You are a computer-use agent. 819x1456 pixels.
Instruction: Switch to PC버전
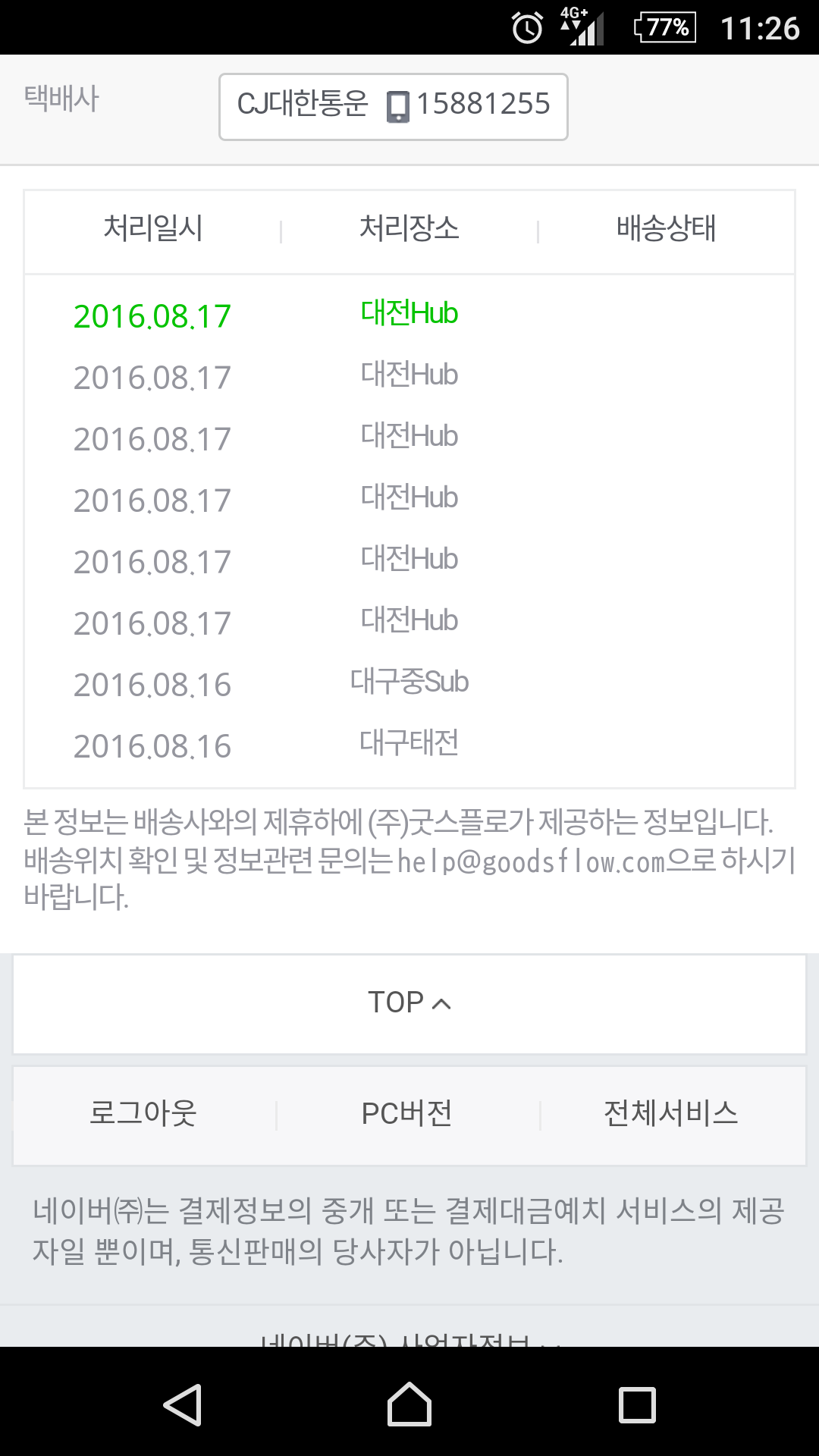coord(407,1113)
